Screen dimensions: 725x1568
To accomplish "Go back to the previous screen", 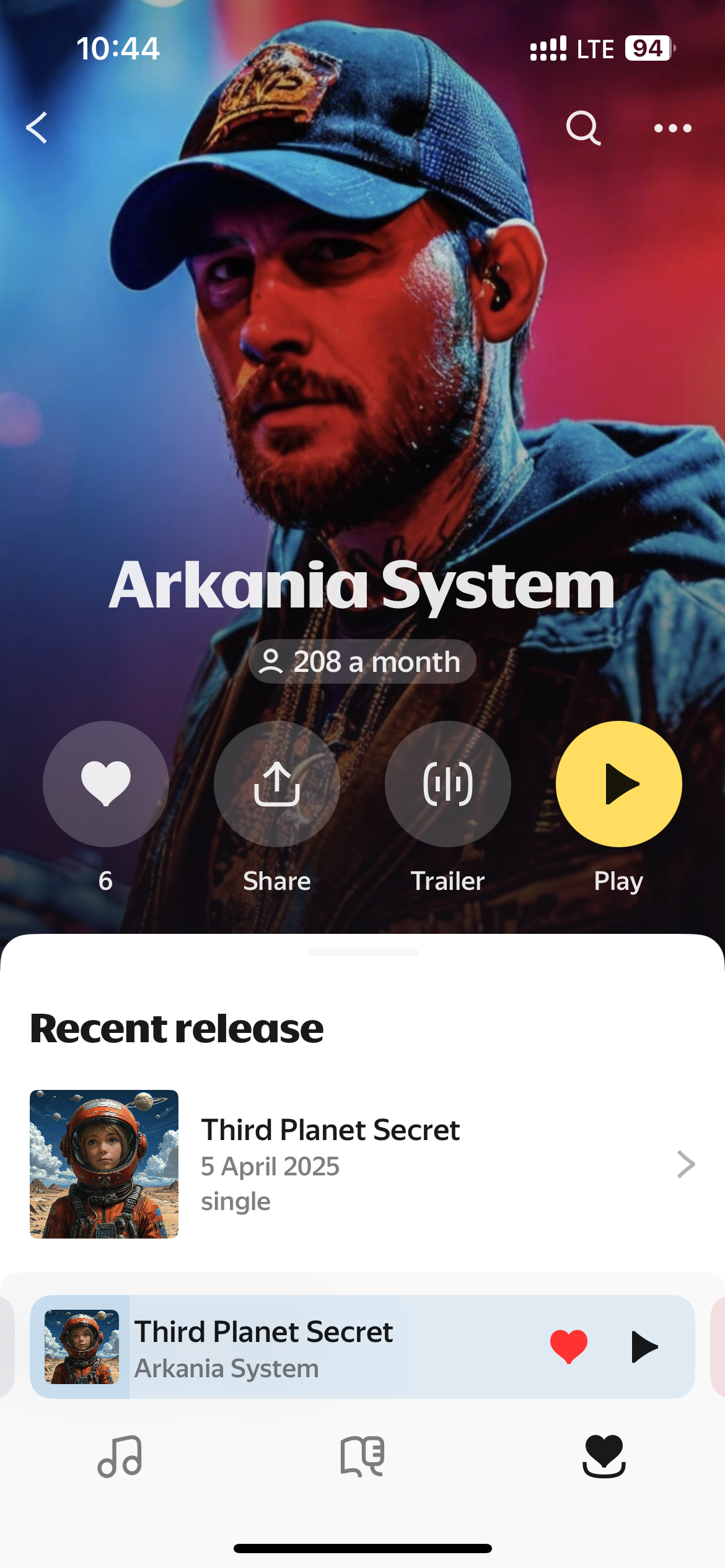I will point(37,128).
